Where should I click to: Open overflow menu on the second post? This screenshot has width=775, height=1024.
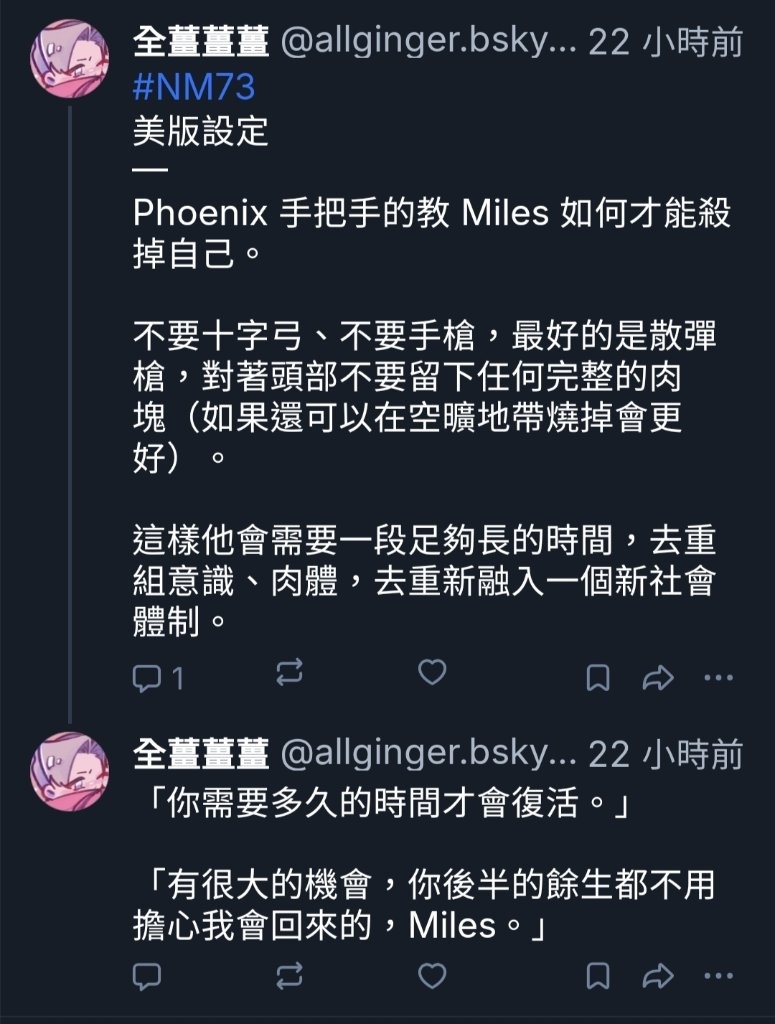719,976
